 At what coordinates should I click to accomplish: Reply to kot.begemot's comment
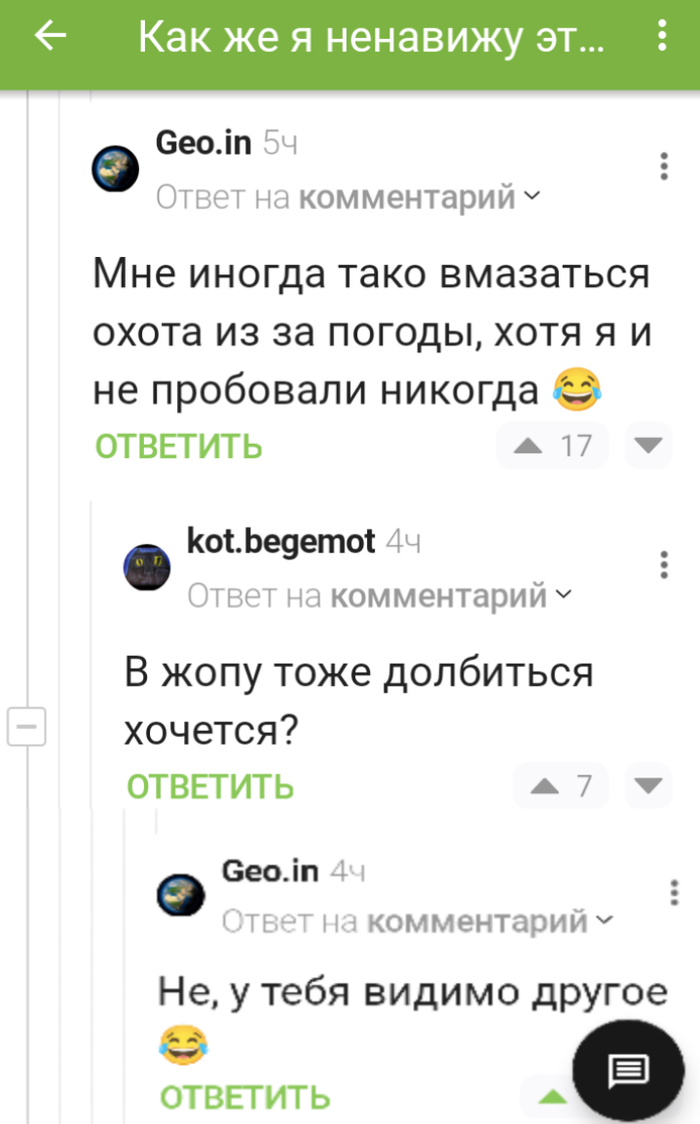click(x=211, y=786)
